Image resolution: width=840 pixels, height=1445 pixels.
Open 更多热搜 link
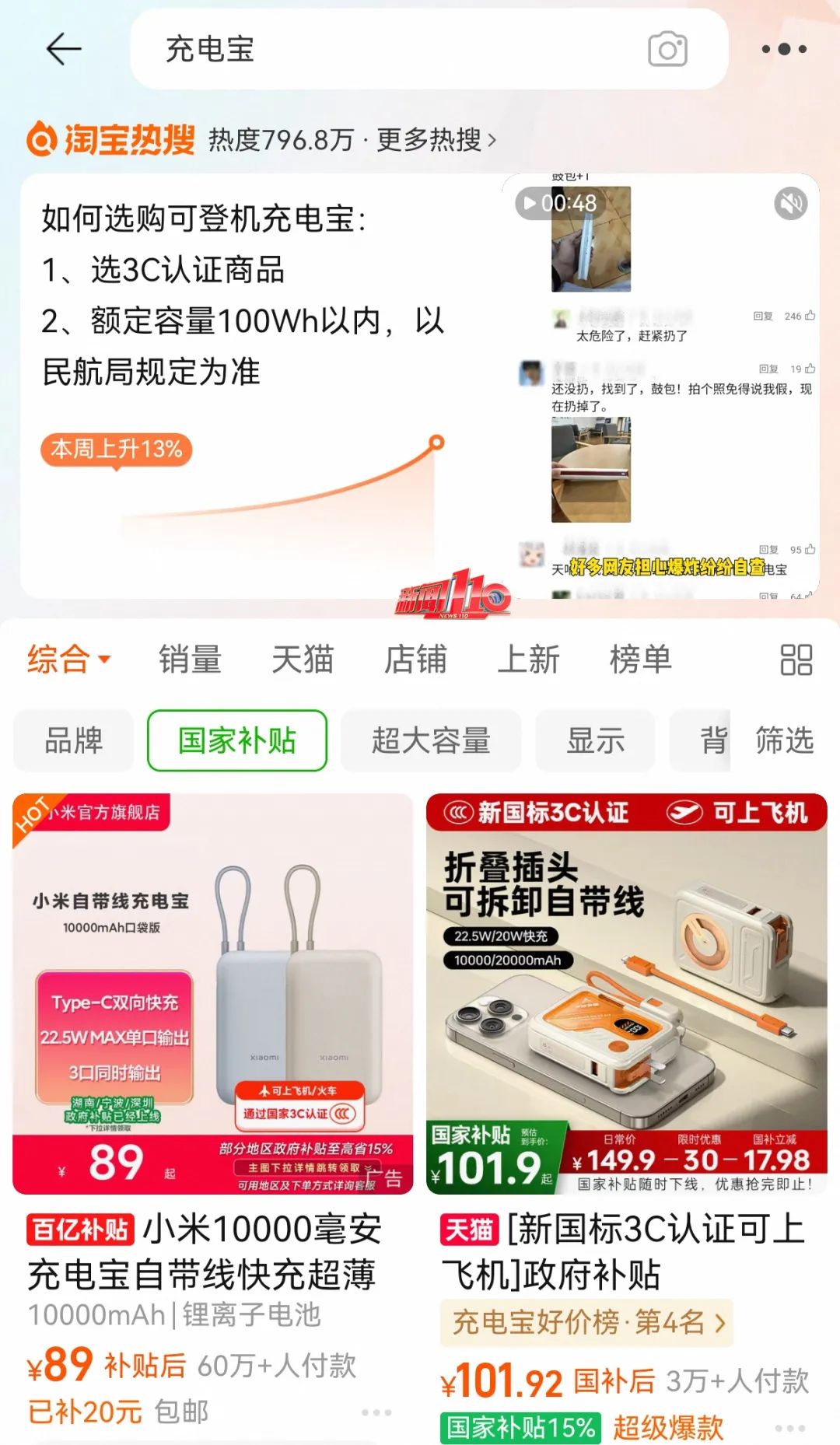(x=436, y=140)
